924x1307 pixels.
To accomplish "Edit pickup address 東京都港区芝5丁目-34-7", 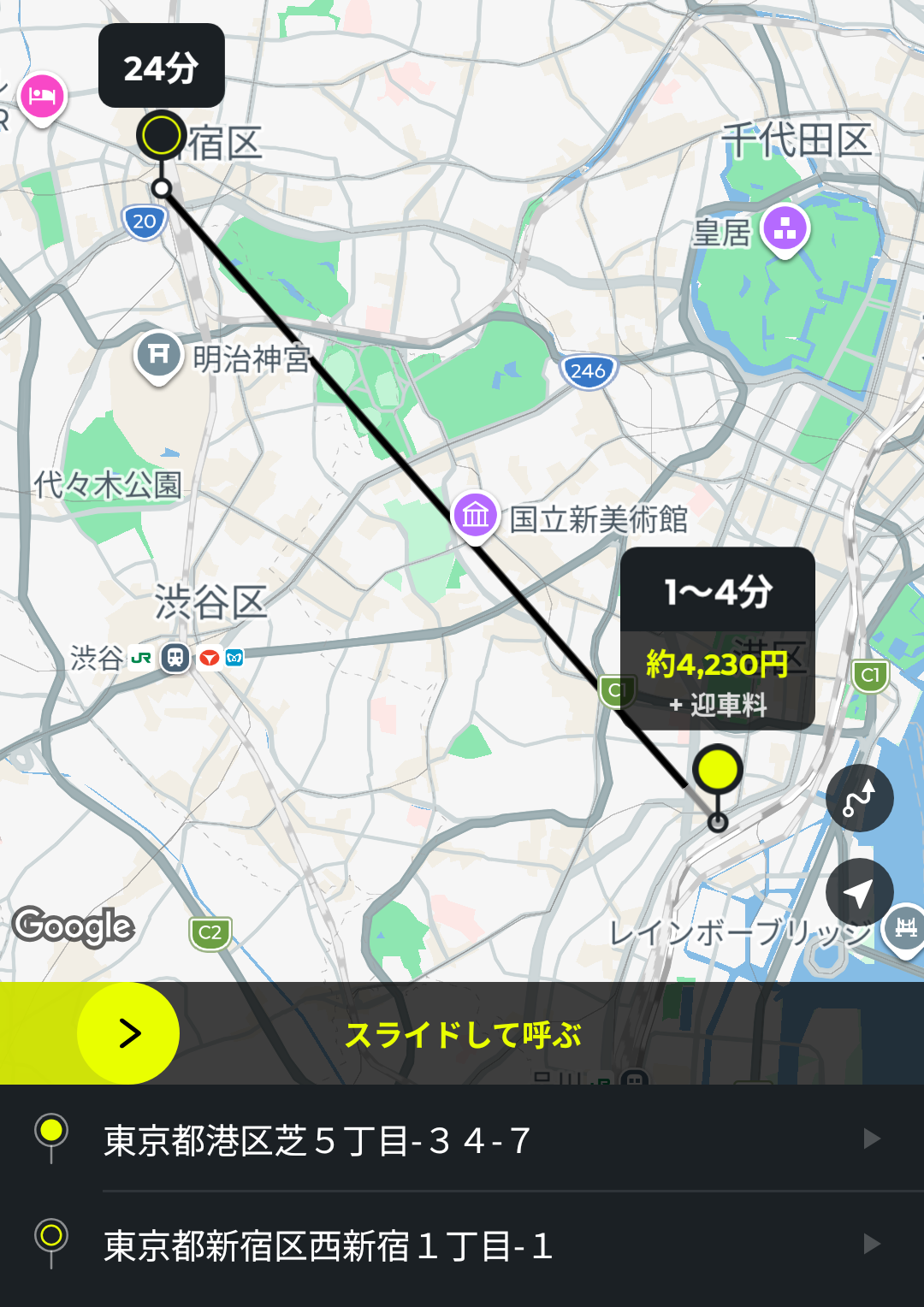I will pos(462,1140).
